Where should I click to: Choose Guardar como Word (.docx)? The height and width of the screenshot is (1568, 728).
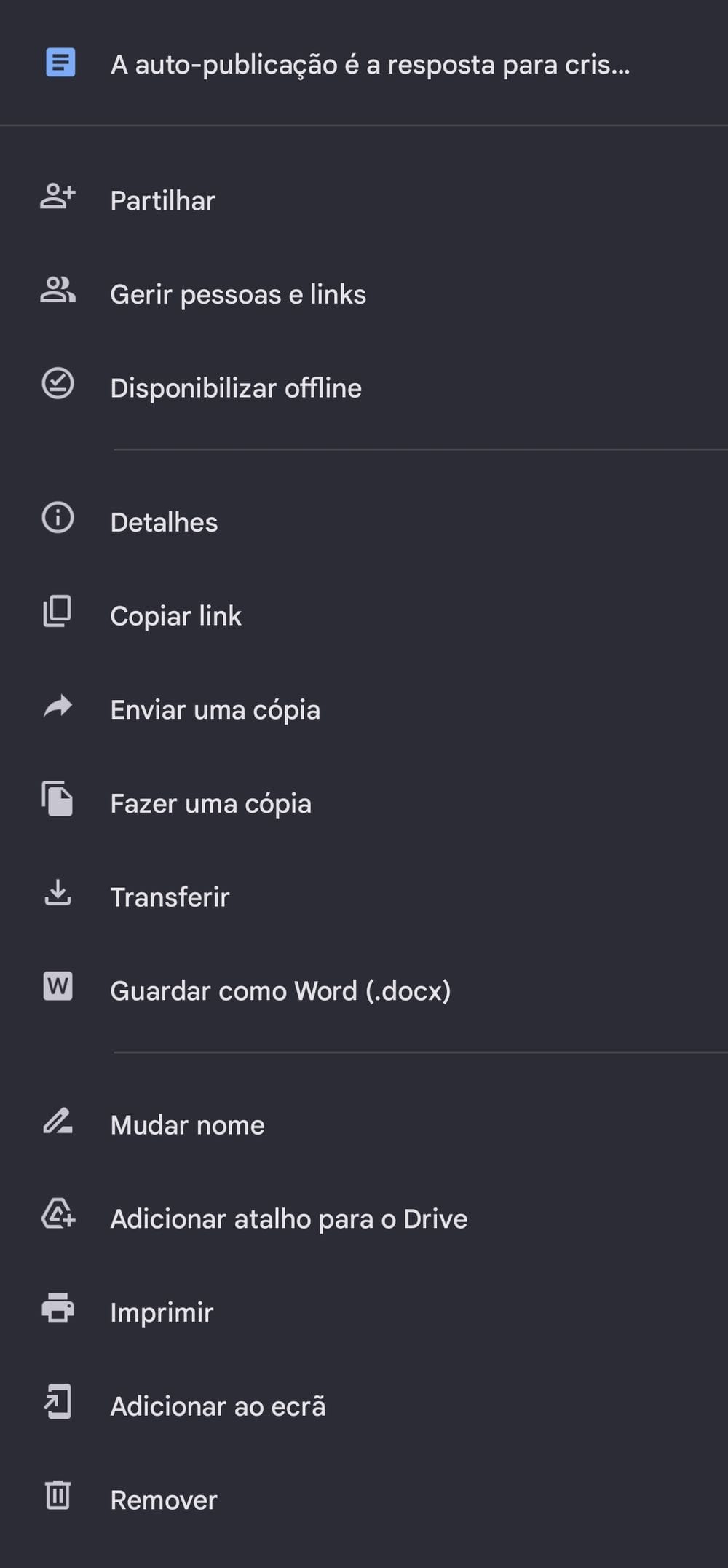364,990
